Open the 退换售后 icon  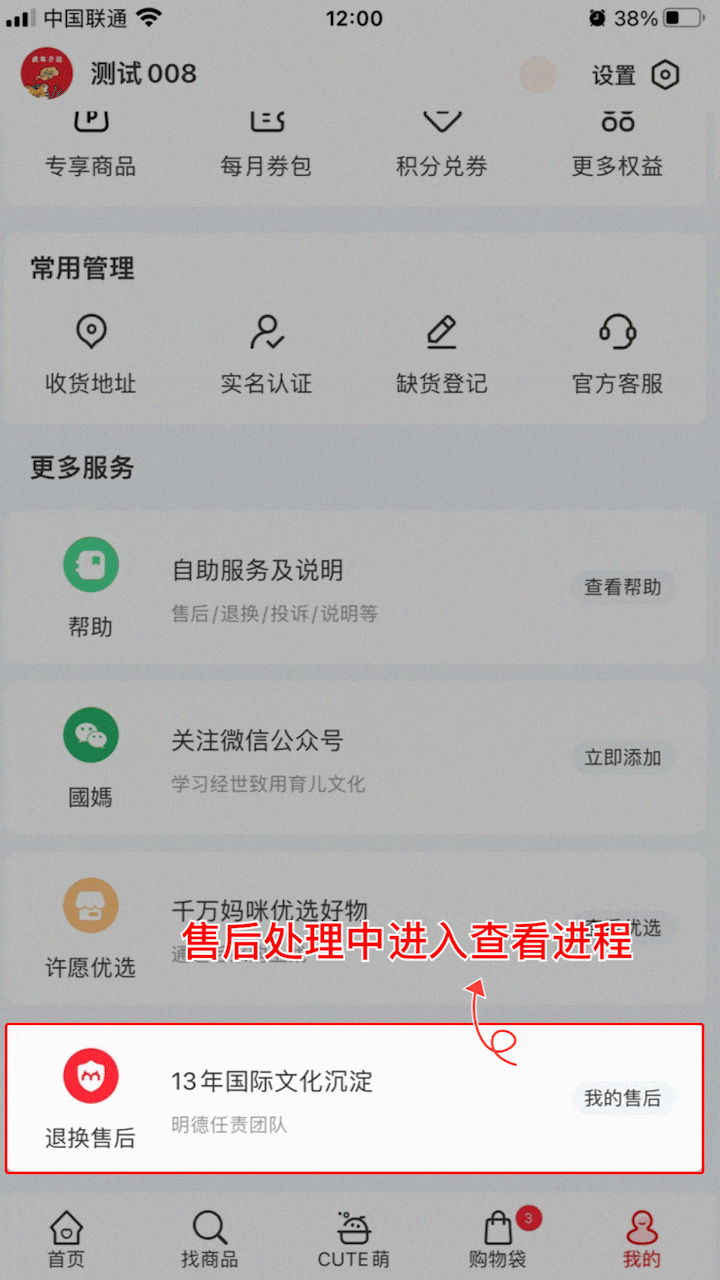click(90, 1078)
